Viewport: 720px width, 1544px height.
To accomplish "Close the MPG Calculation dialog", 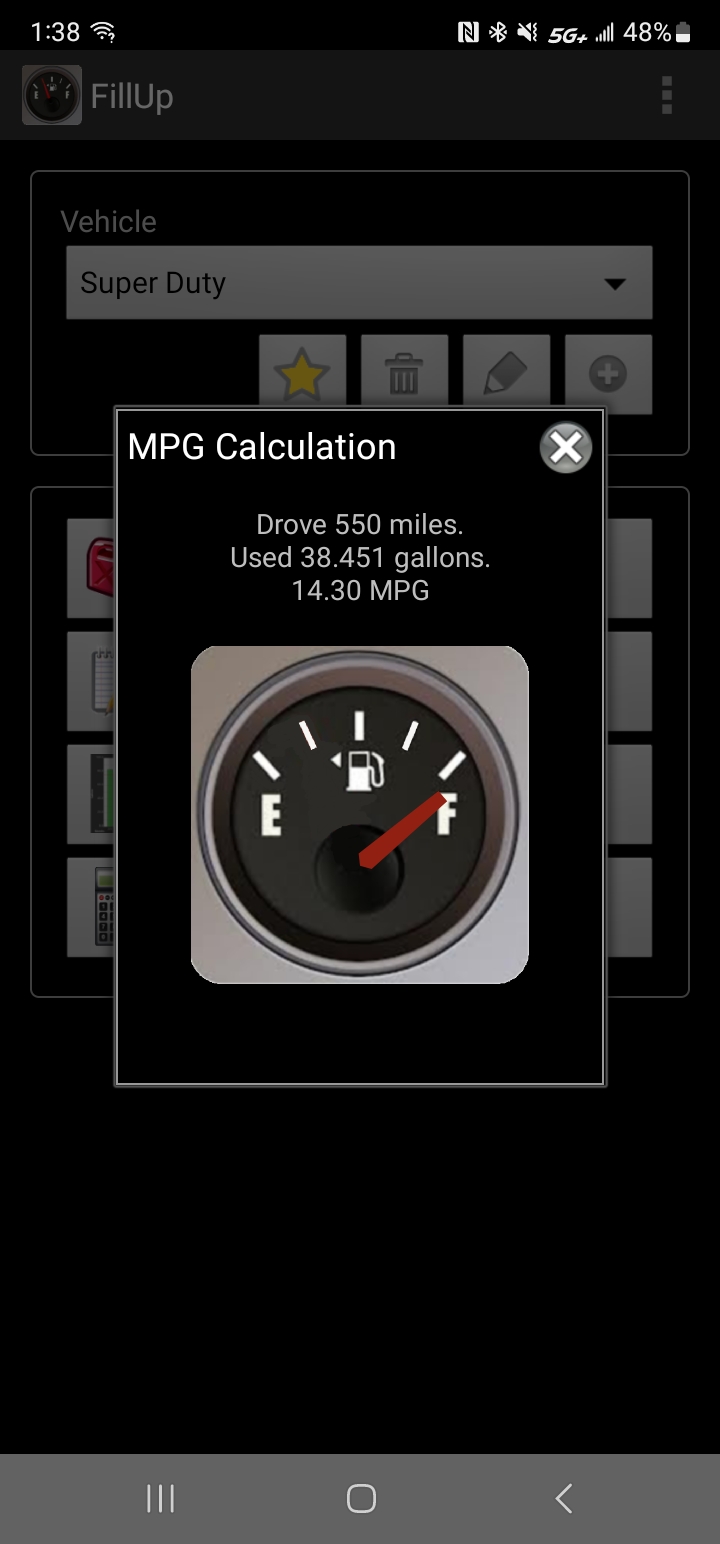I will [566, 447].
